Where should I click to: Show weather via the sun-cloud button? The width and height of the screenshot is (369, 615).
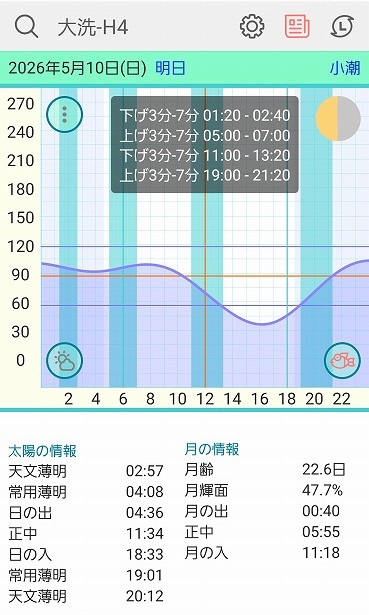(64, 360)
